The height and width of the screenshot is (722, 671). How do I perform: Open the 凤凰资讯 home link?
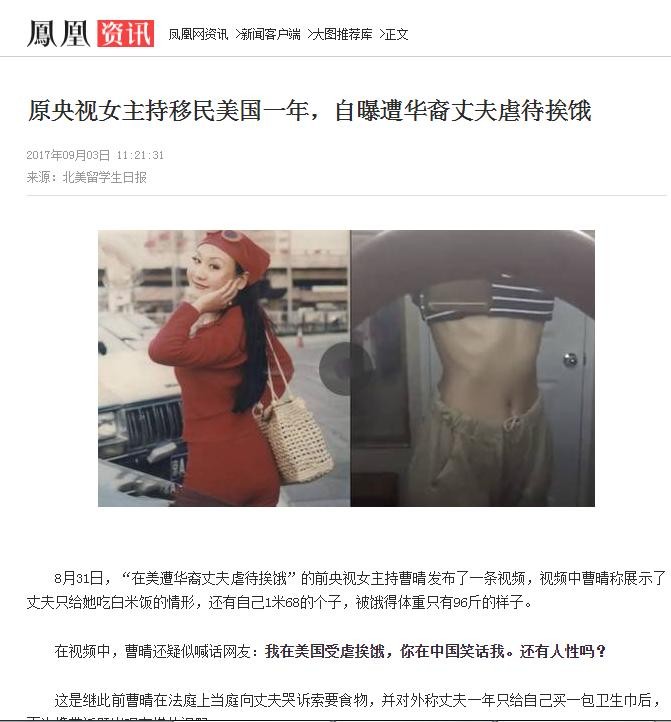90,33
